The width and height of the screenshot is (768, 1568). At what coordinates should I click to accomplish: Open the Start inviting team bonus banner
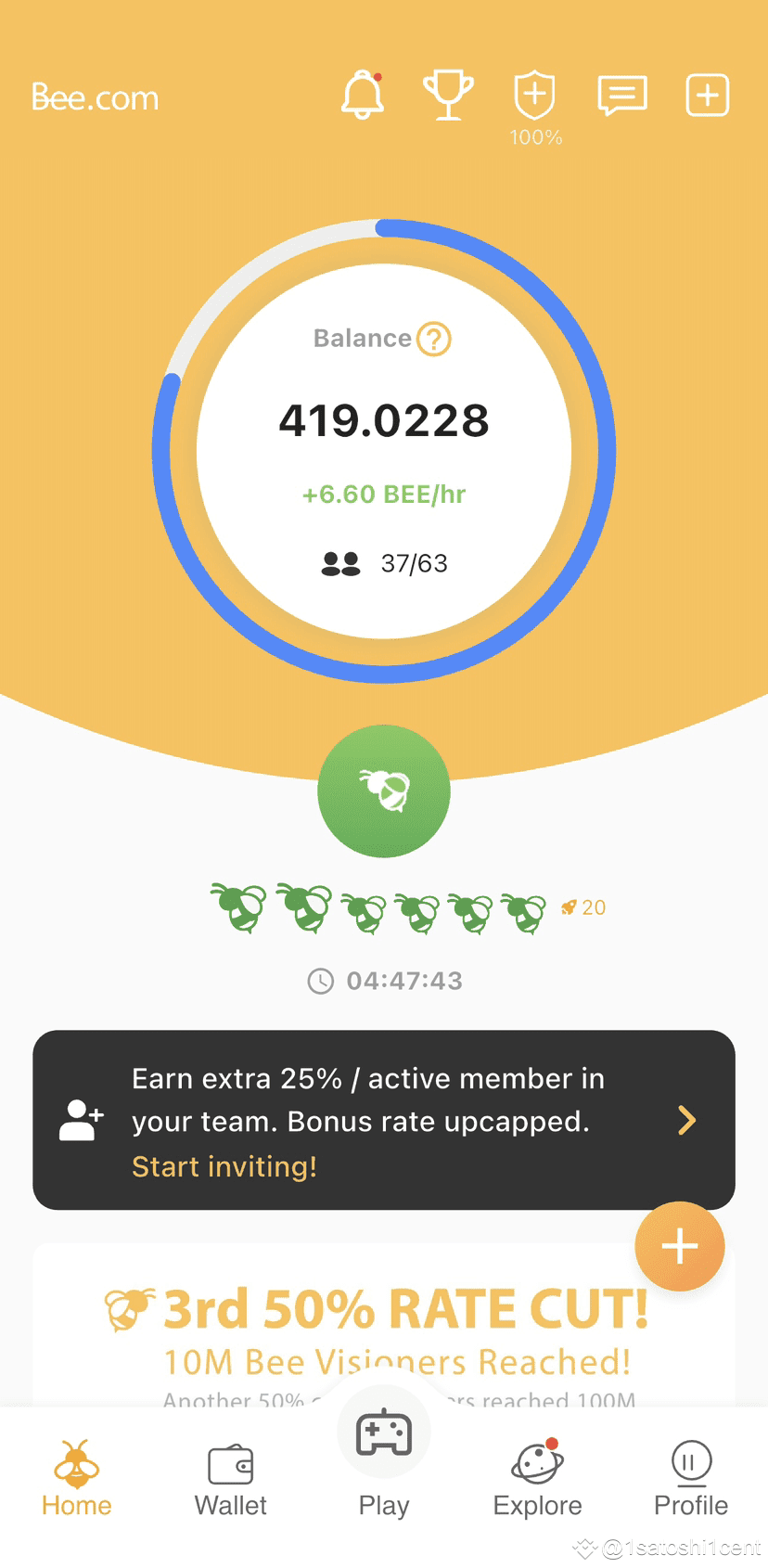click(384, 1120)
